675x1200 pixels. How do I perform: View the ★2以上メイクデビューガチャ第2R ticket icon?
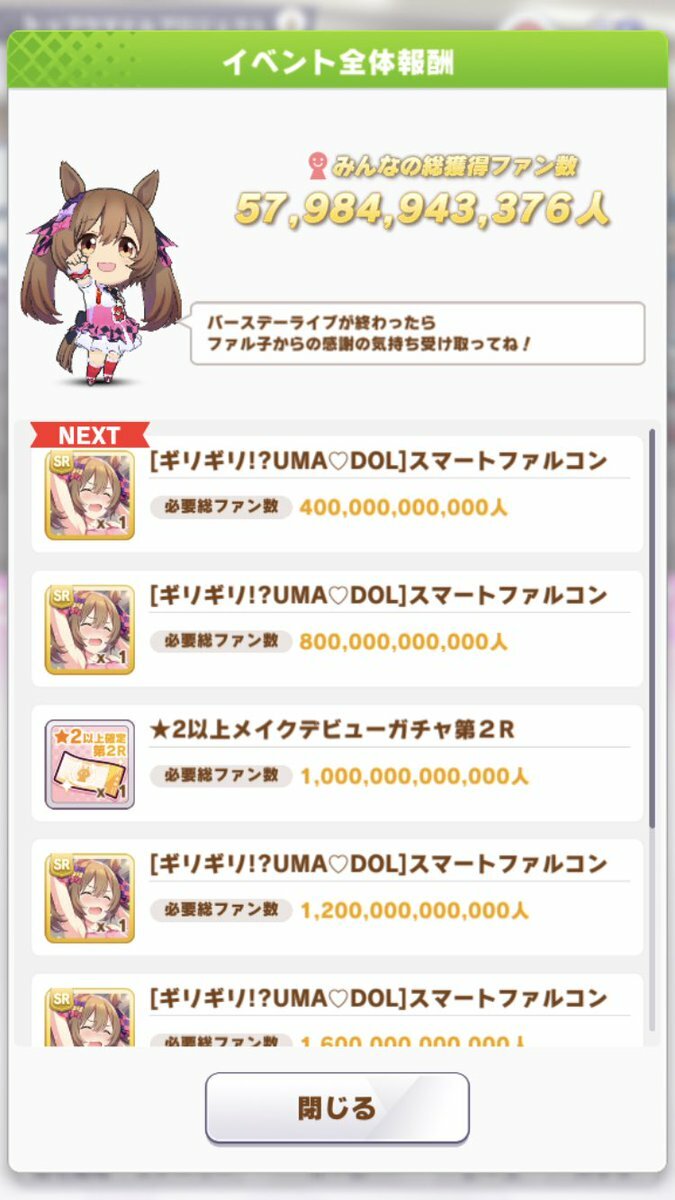tap(90, 764)
